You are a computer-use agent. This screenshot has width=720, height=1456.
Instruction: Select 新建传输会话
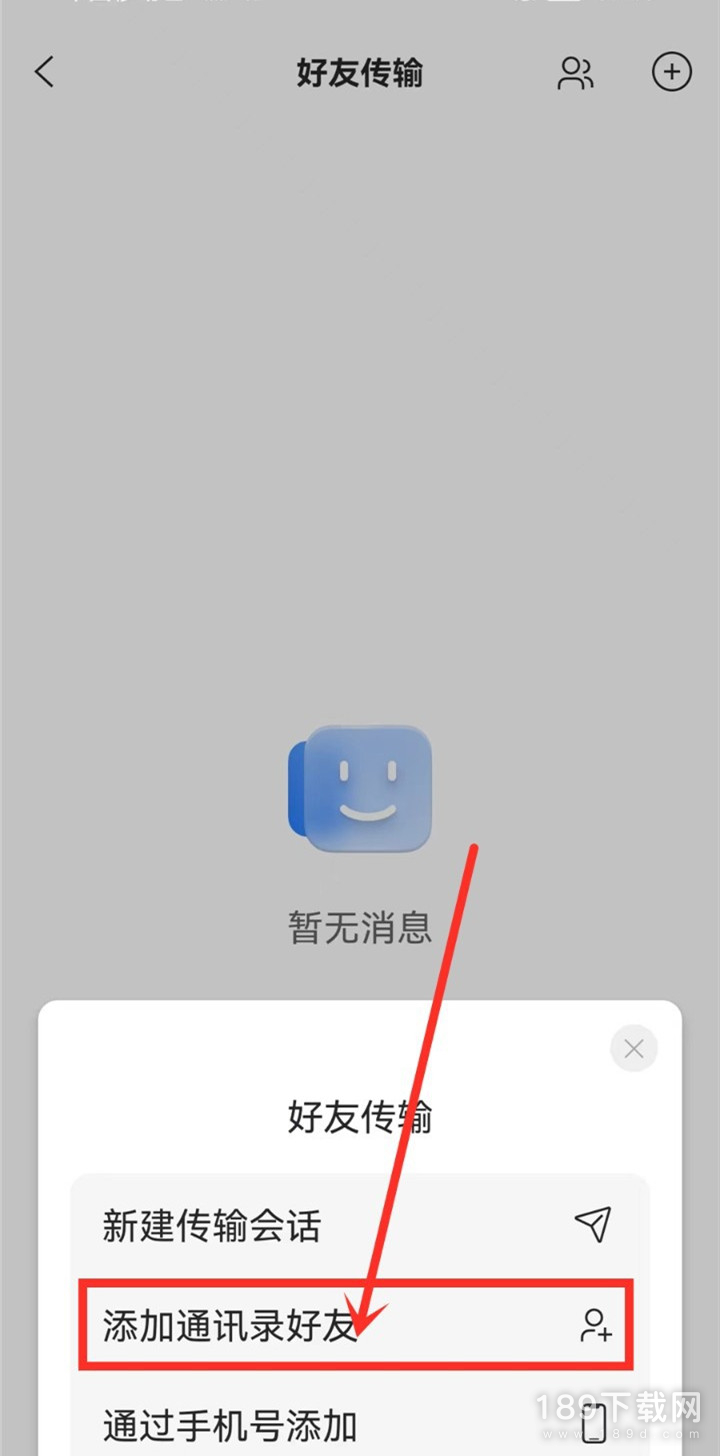coord(358,1225)
